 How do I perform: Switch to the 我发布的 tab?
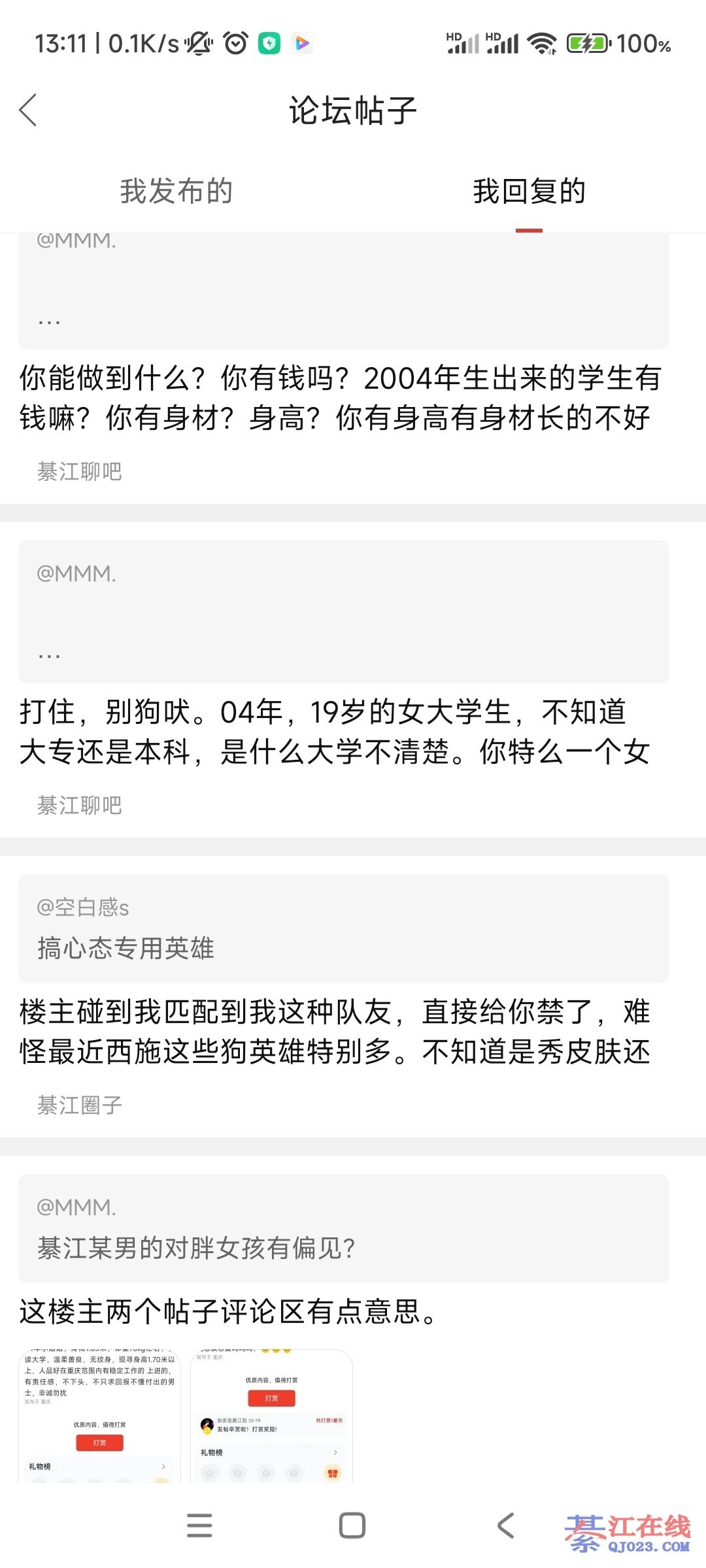point(176,191)
